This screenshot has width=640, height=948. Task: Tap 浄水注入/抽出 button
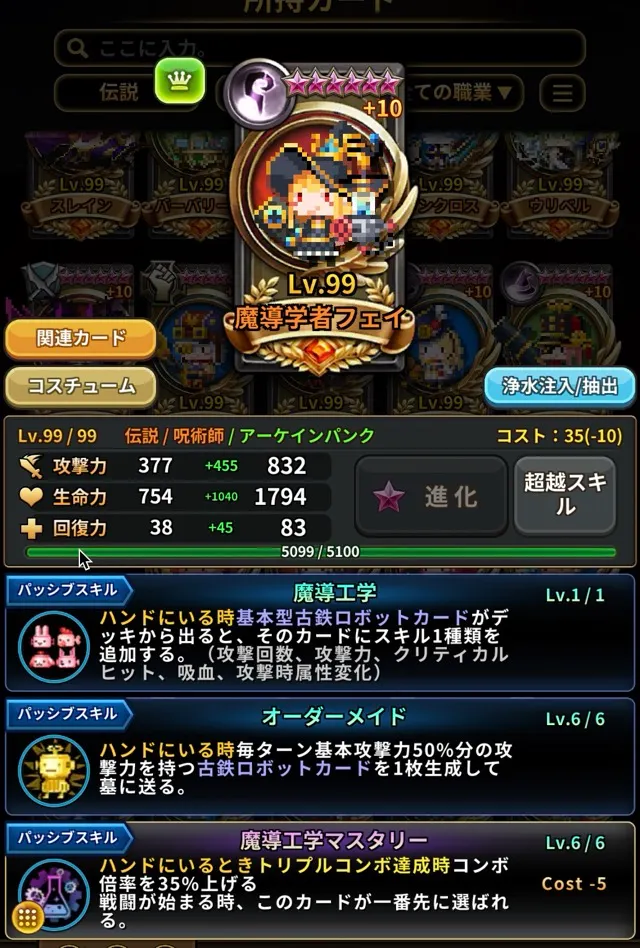[x=559, y=386]
